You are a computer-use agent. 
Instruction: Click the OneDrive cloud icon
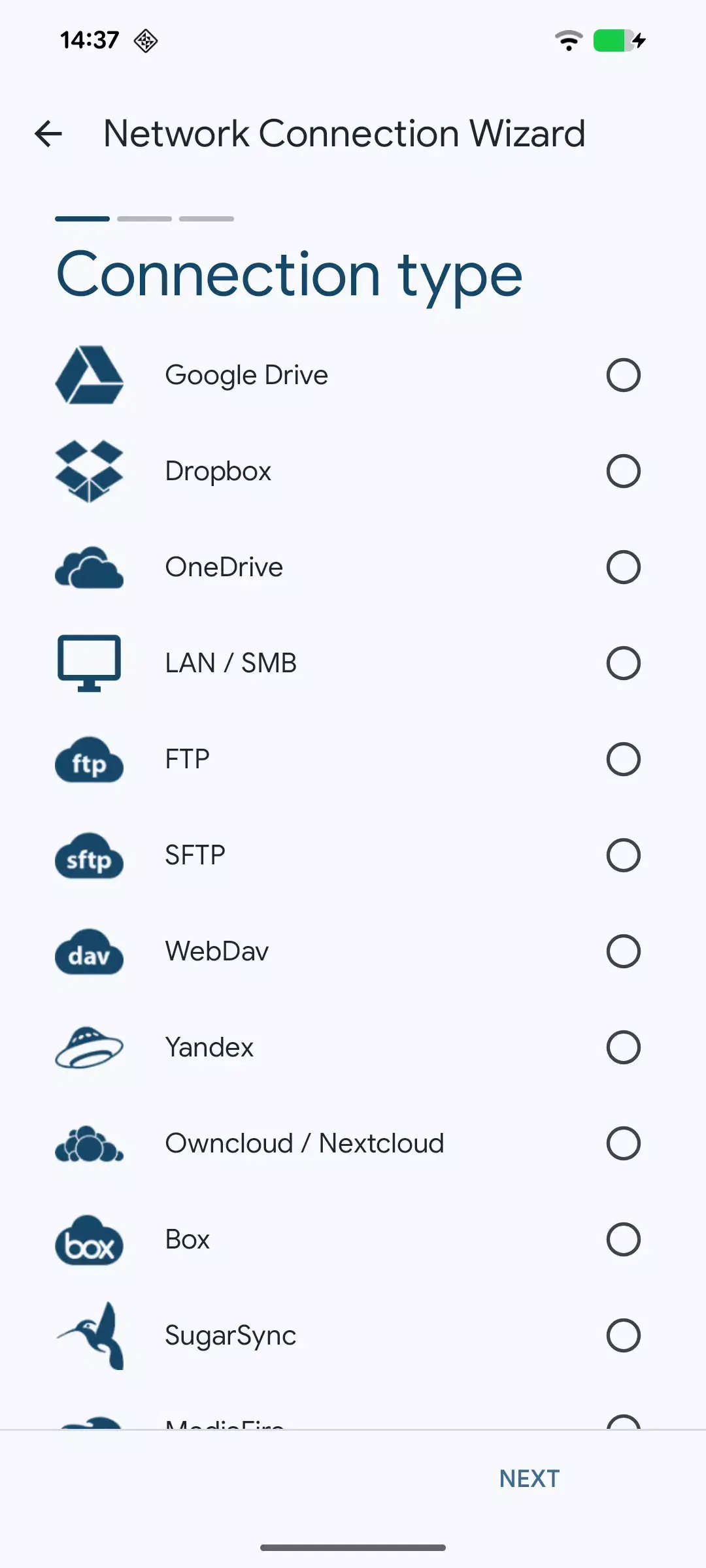click(90, 567)
